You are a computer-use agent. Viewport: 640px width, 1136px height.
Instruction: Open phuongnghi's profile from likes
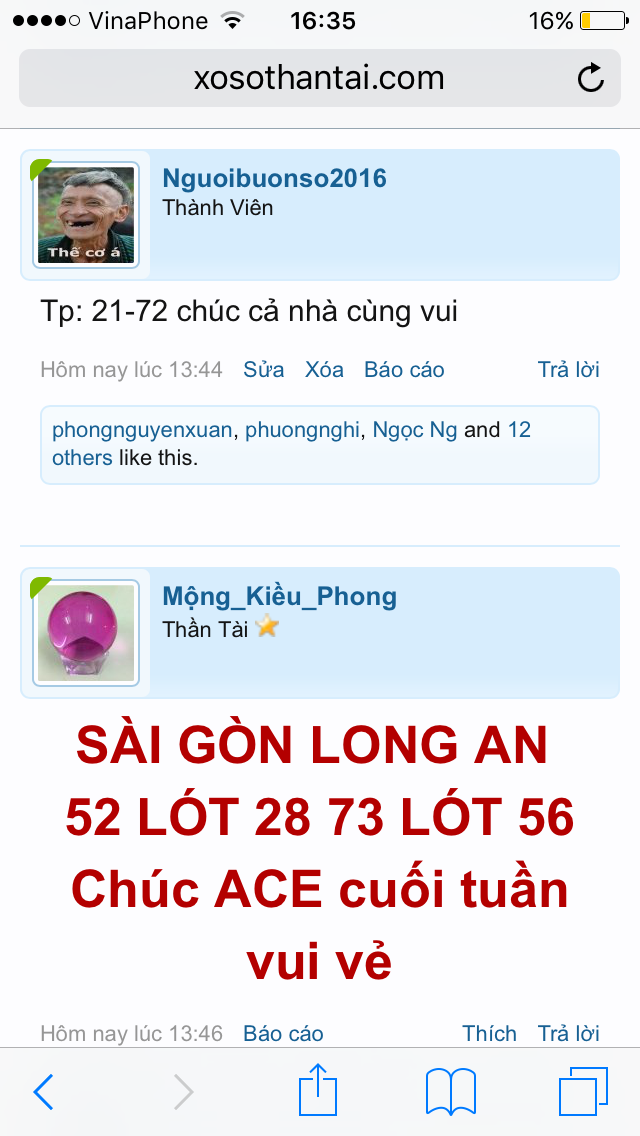point(302,430)
